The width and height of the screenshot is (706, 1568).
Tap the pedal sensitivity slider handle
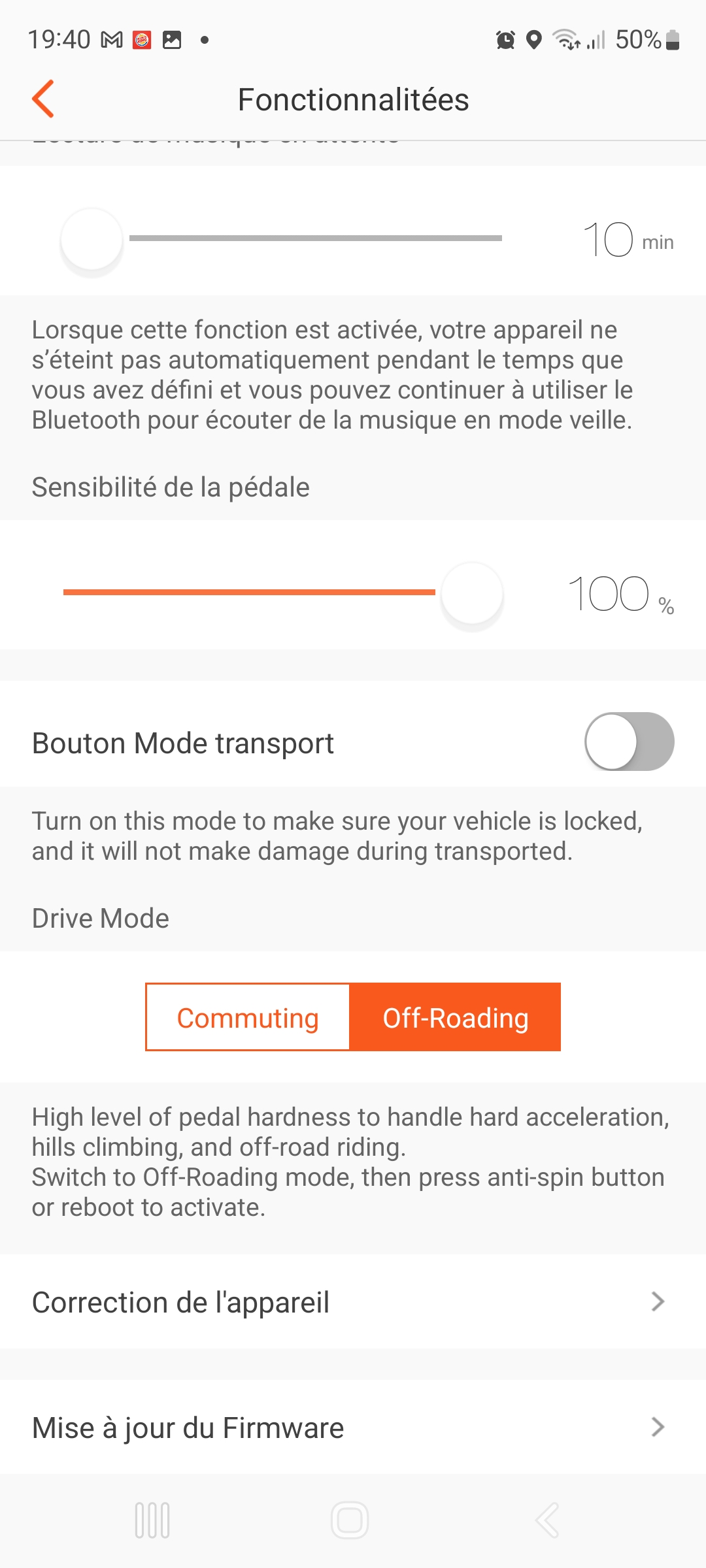tap(472, 593)
